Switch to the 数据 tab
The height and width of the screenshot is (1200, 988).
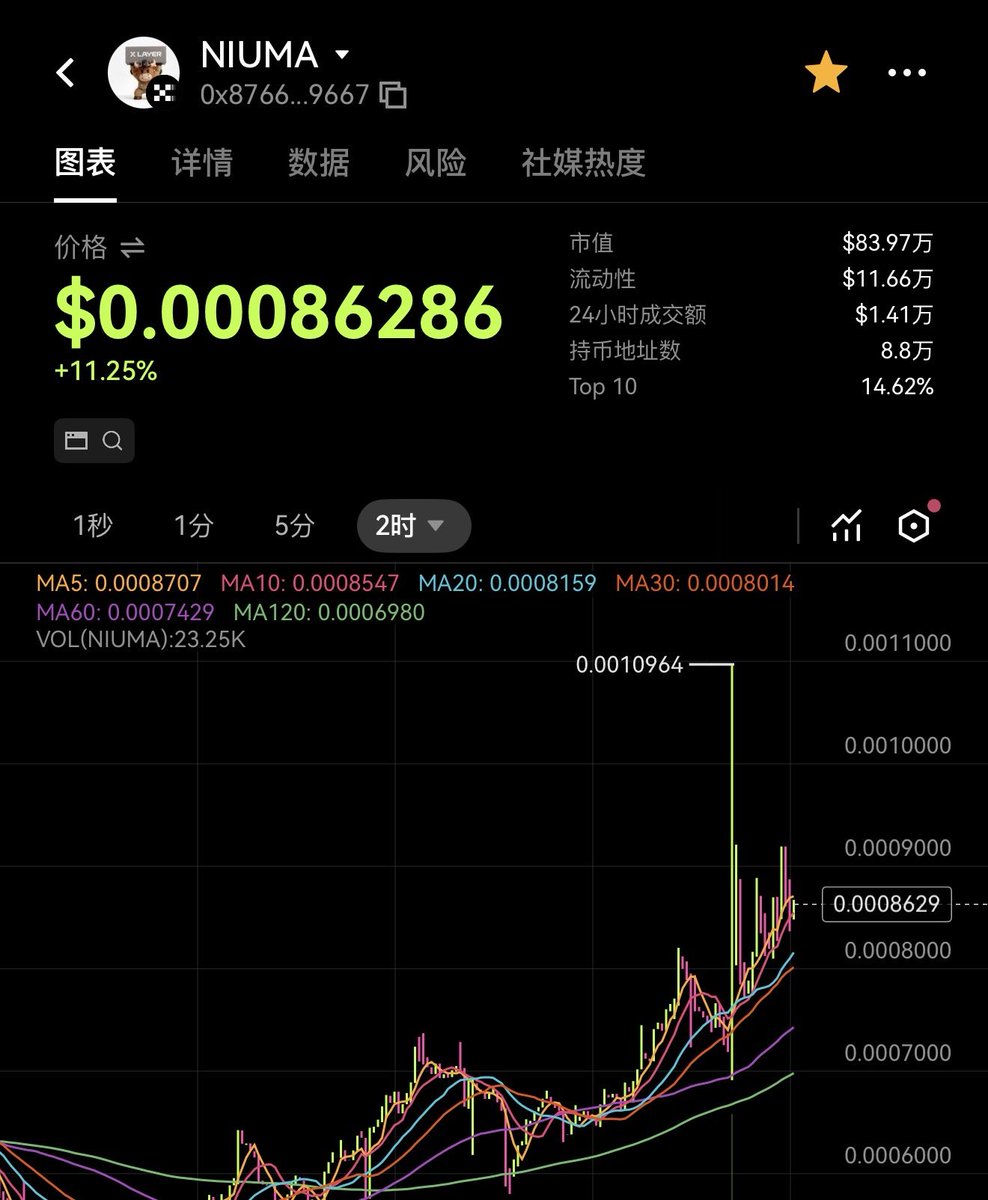318,163
